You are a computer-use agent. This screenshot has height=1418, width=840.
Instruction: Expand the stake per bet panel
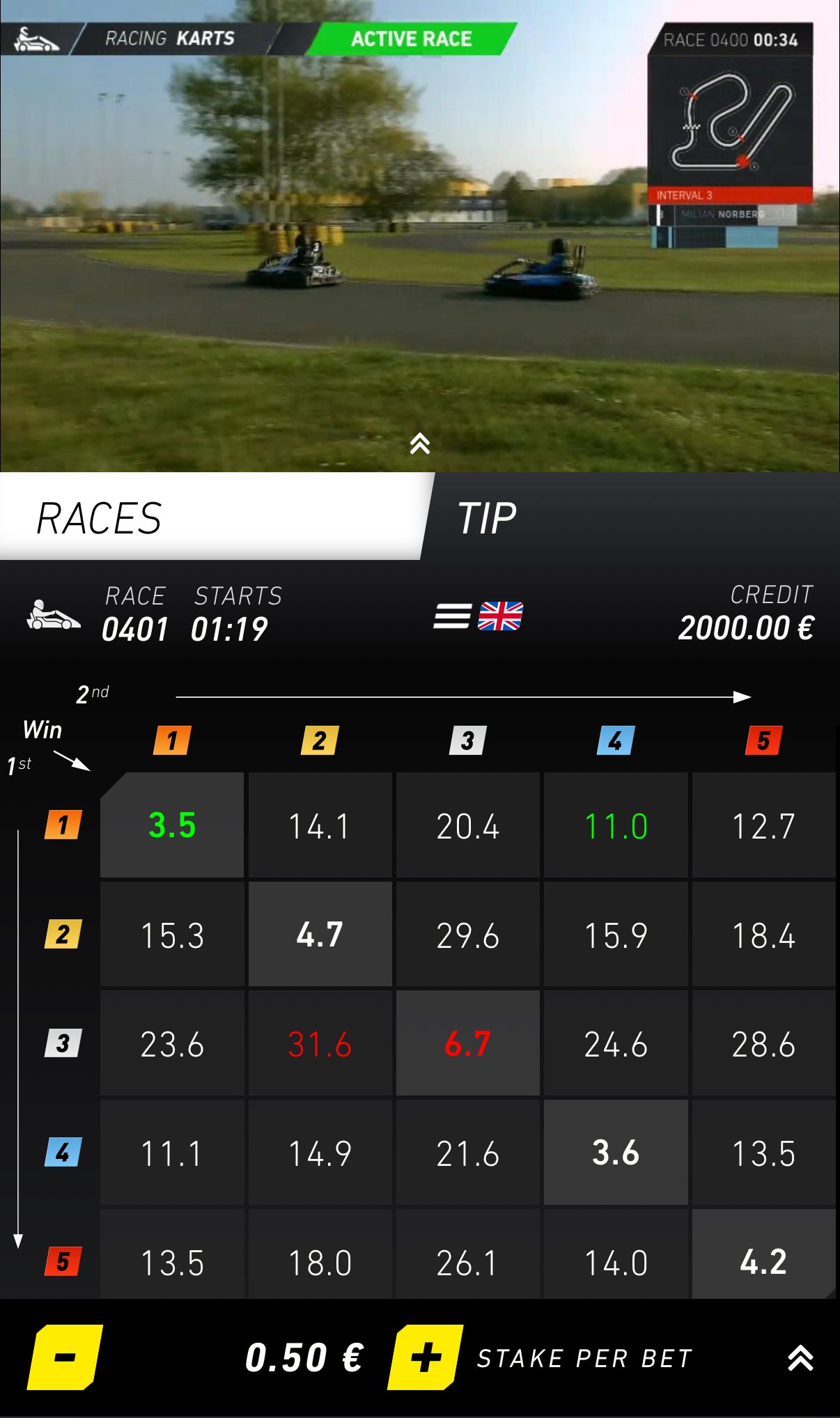click(x=800, y=1358)
